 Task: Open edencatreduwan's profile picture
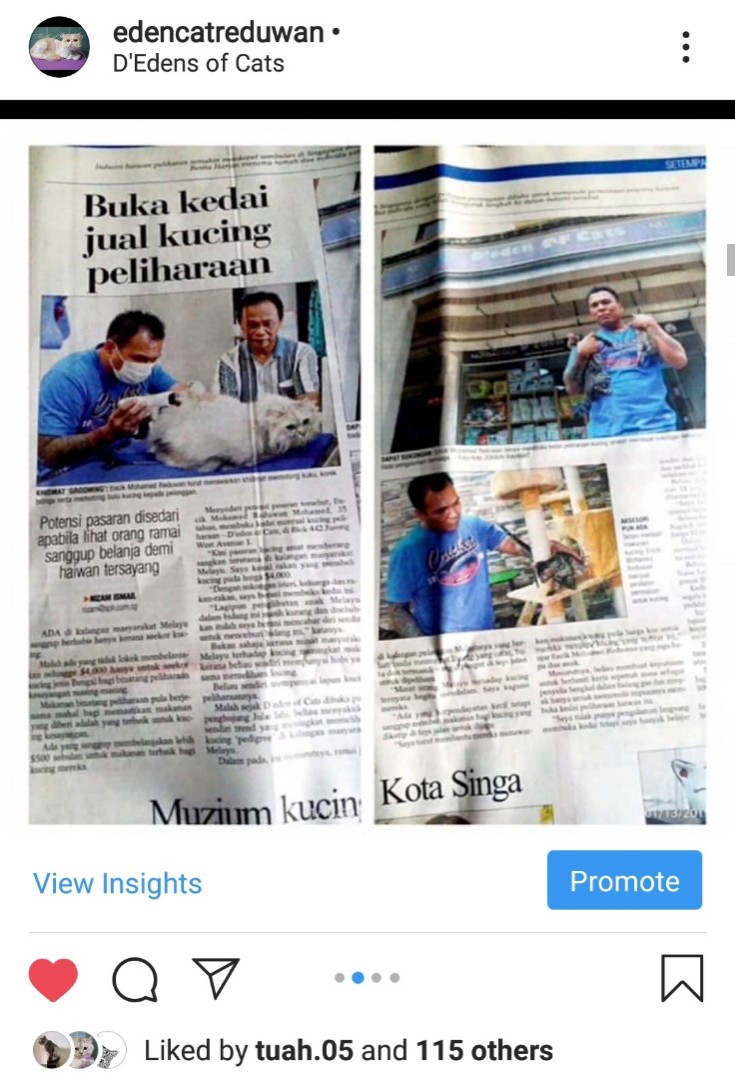tap(59, 47)
